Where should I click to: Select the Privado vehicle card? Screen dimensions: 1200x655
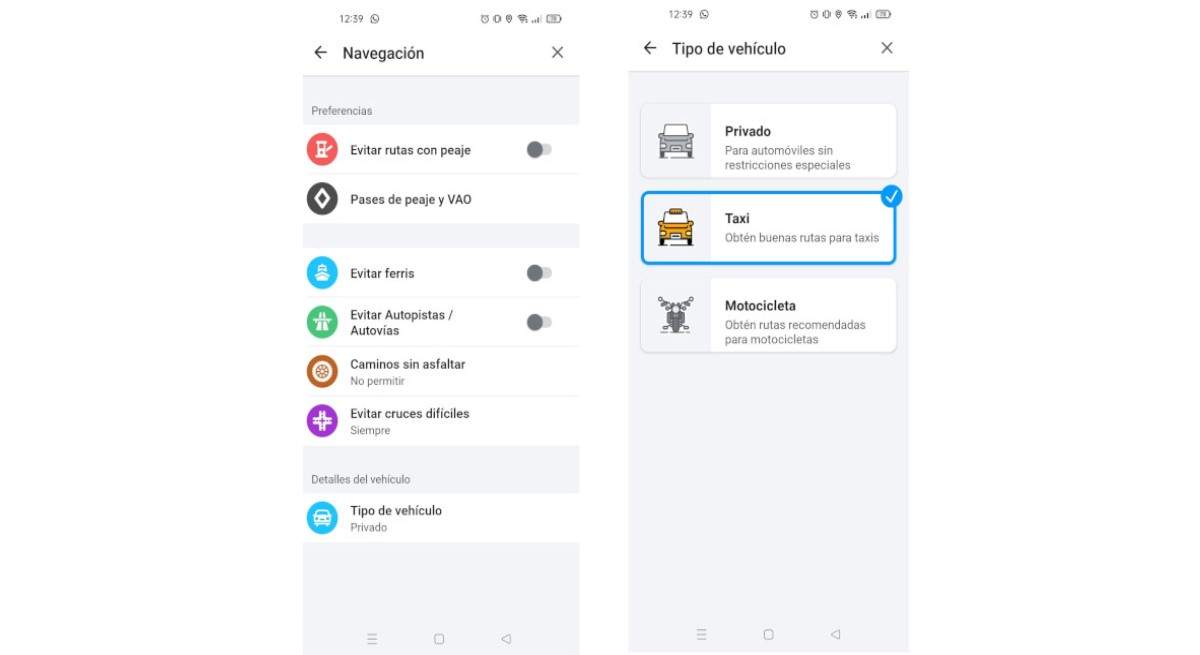click(x=768, y=141)
